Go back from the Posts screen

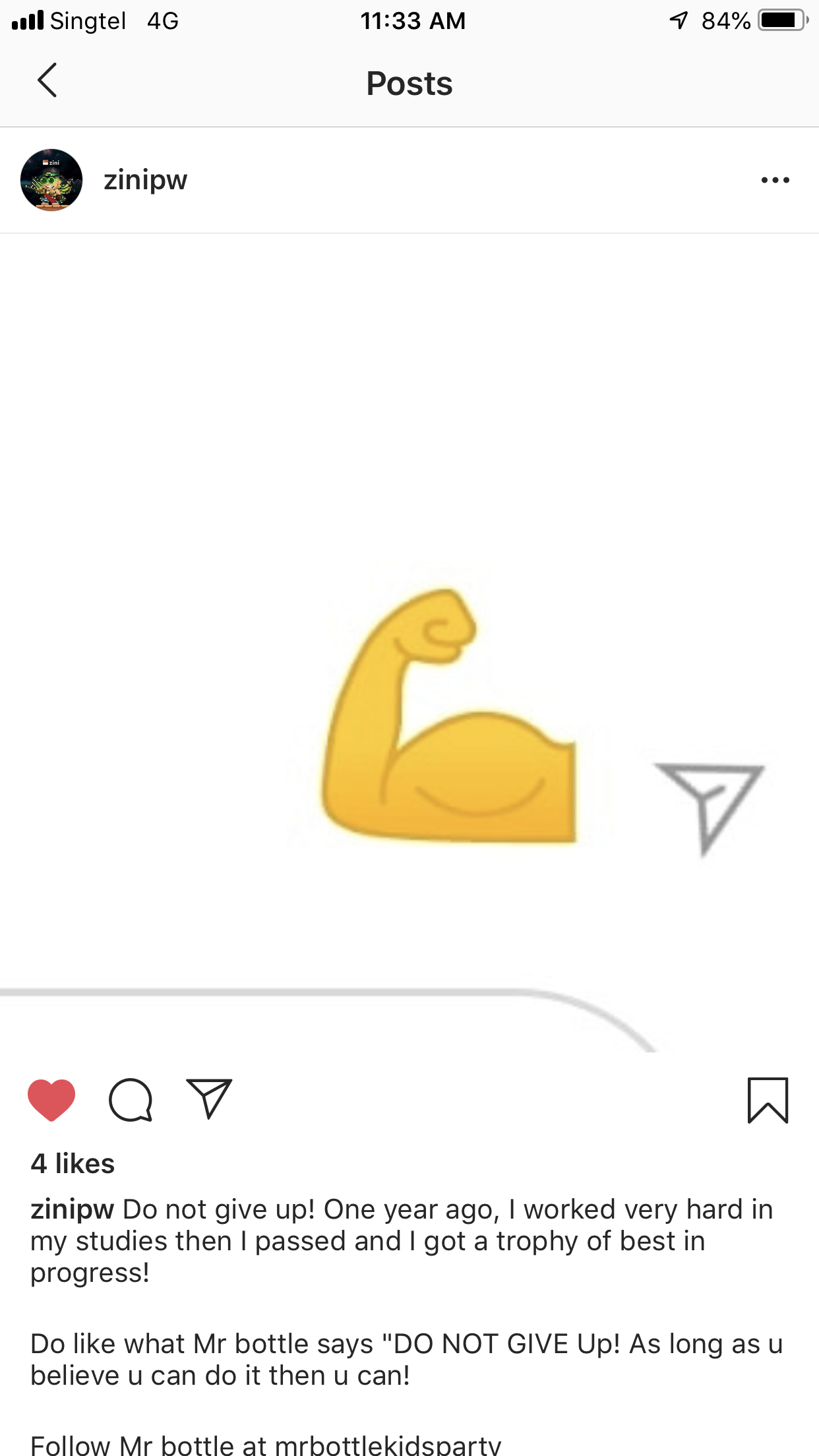47,80
